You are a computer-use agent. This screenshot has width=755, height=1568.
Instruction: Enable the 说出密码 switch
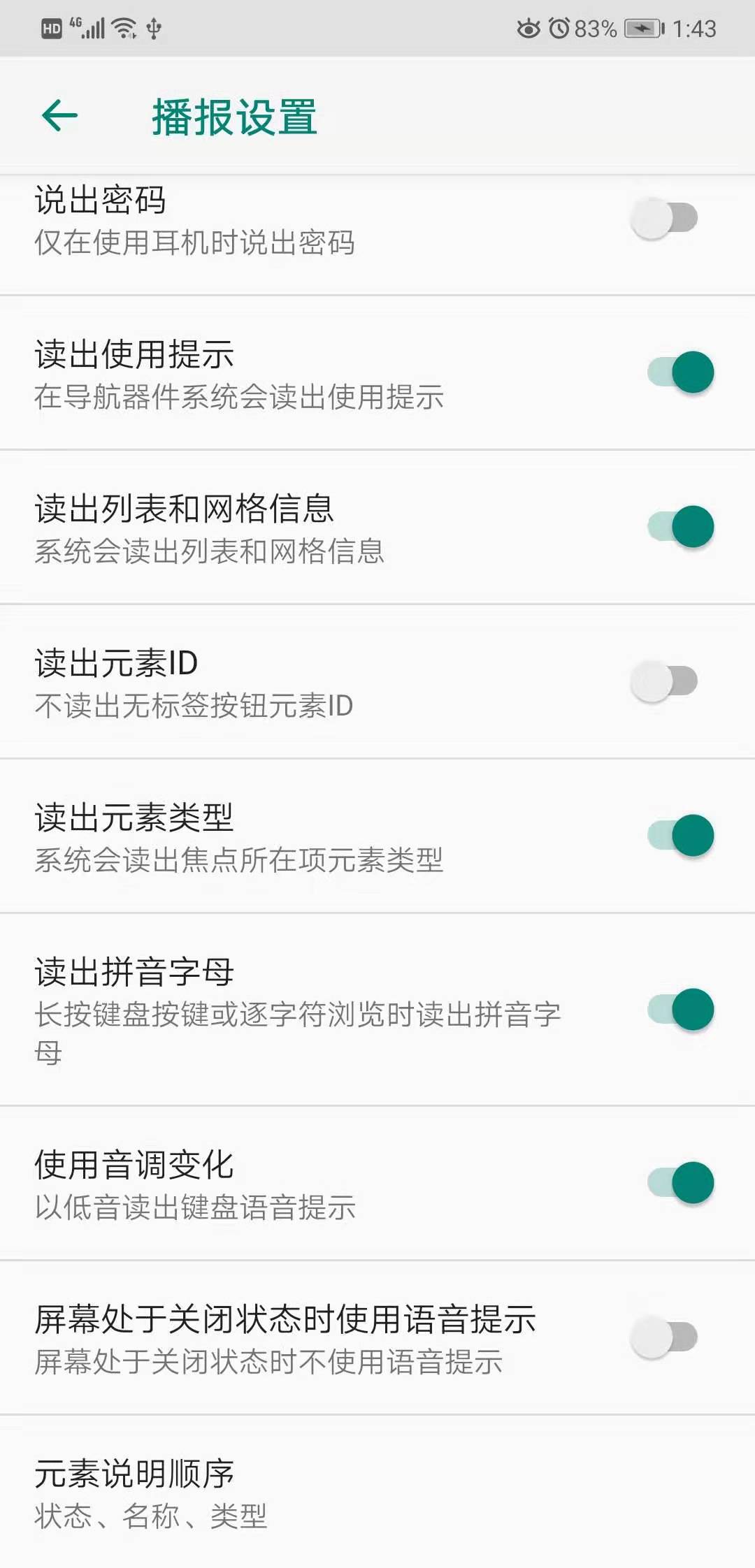click(x=664, y=218)
